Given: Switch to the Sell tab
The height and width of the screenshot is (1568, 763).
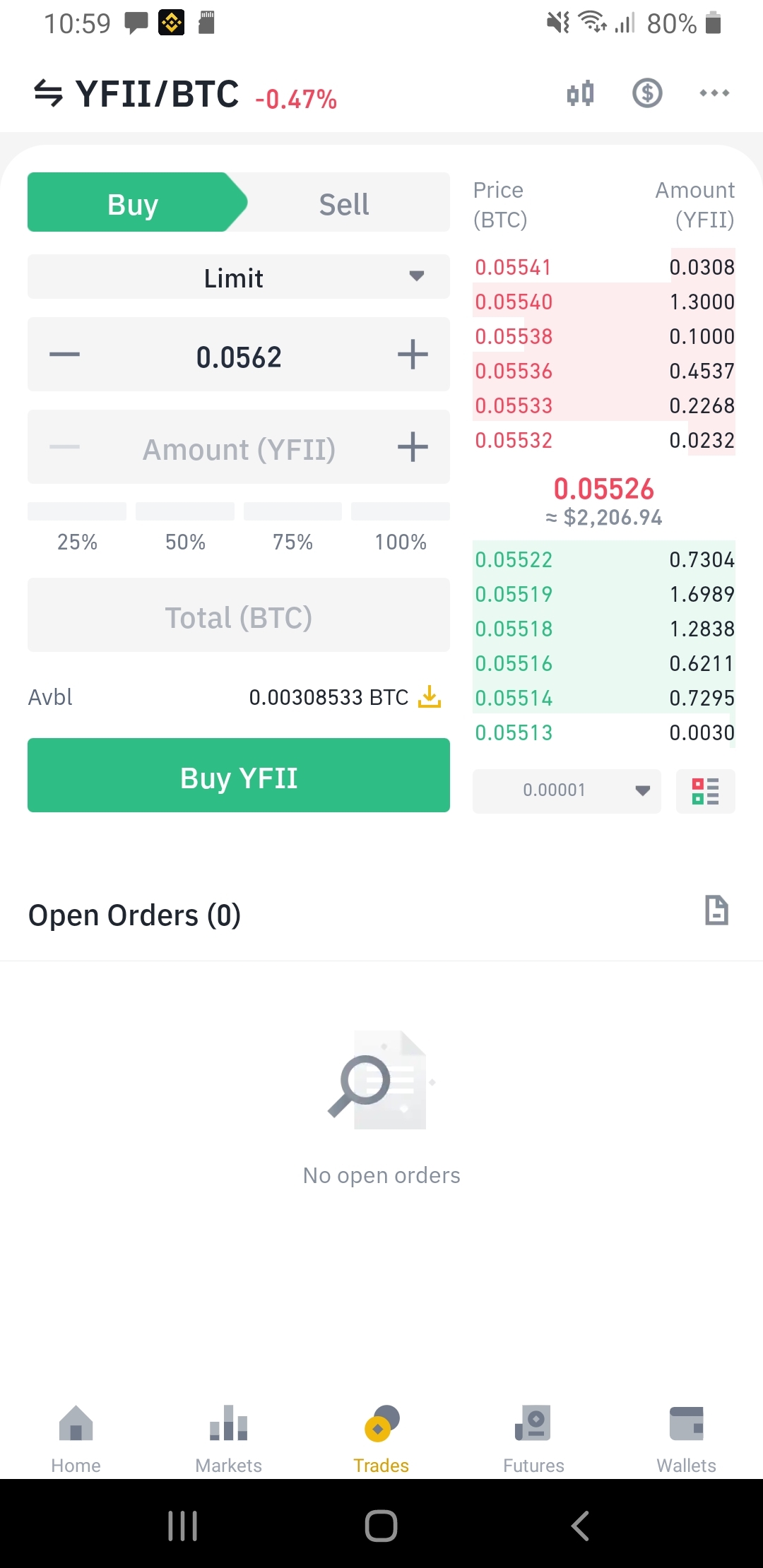Looking at the screenshot, I should [344, 203].
